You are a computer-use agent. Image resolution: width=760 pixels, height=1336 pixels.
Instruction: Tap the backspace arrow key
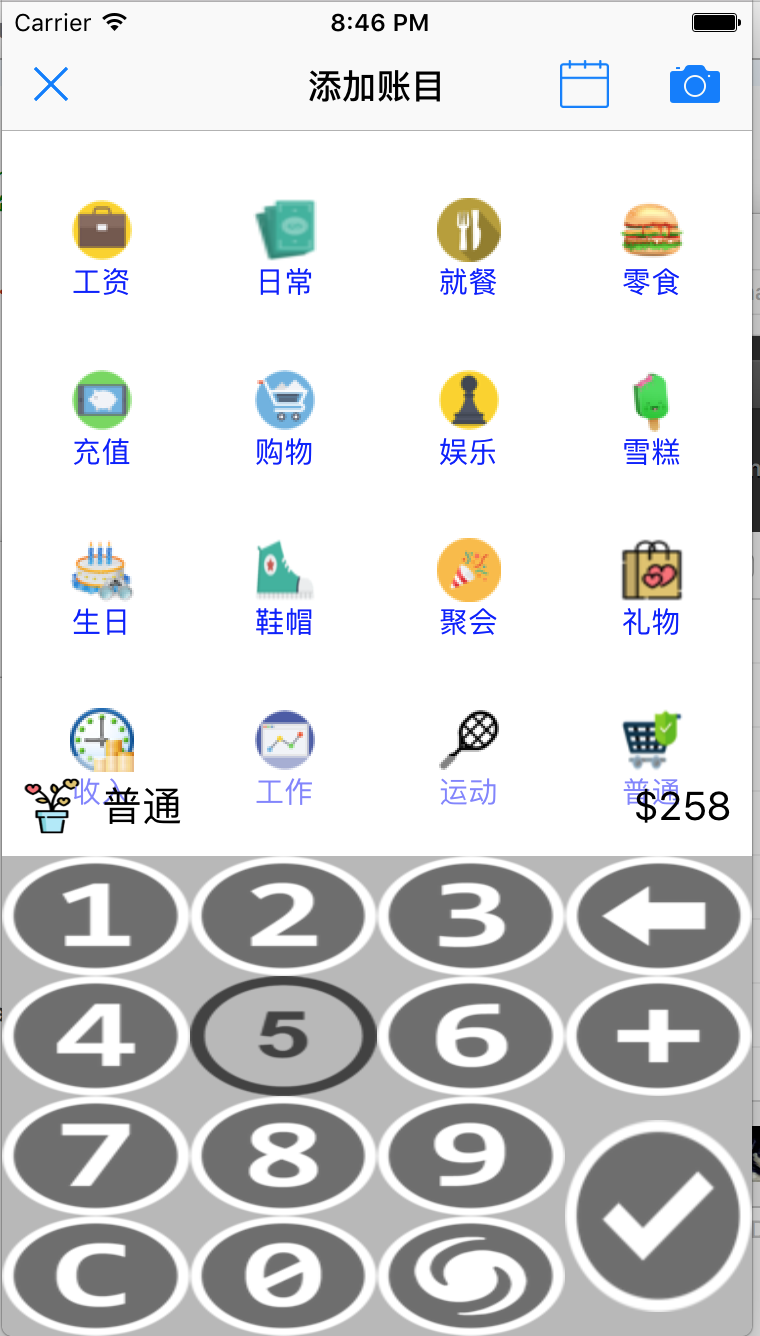point(658,916)
